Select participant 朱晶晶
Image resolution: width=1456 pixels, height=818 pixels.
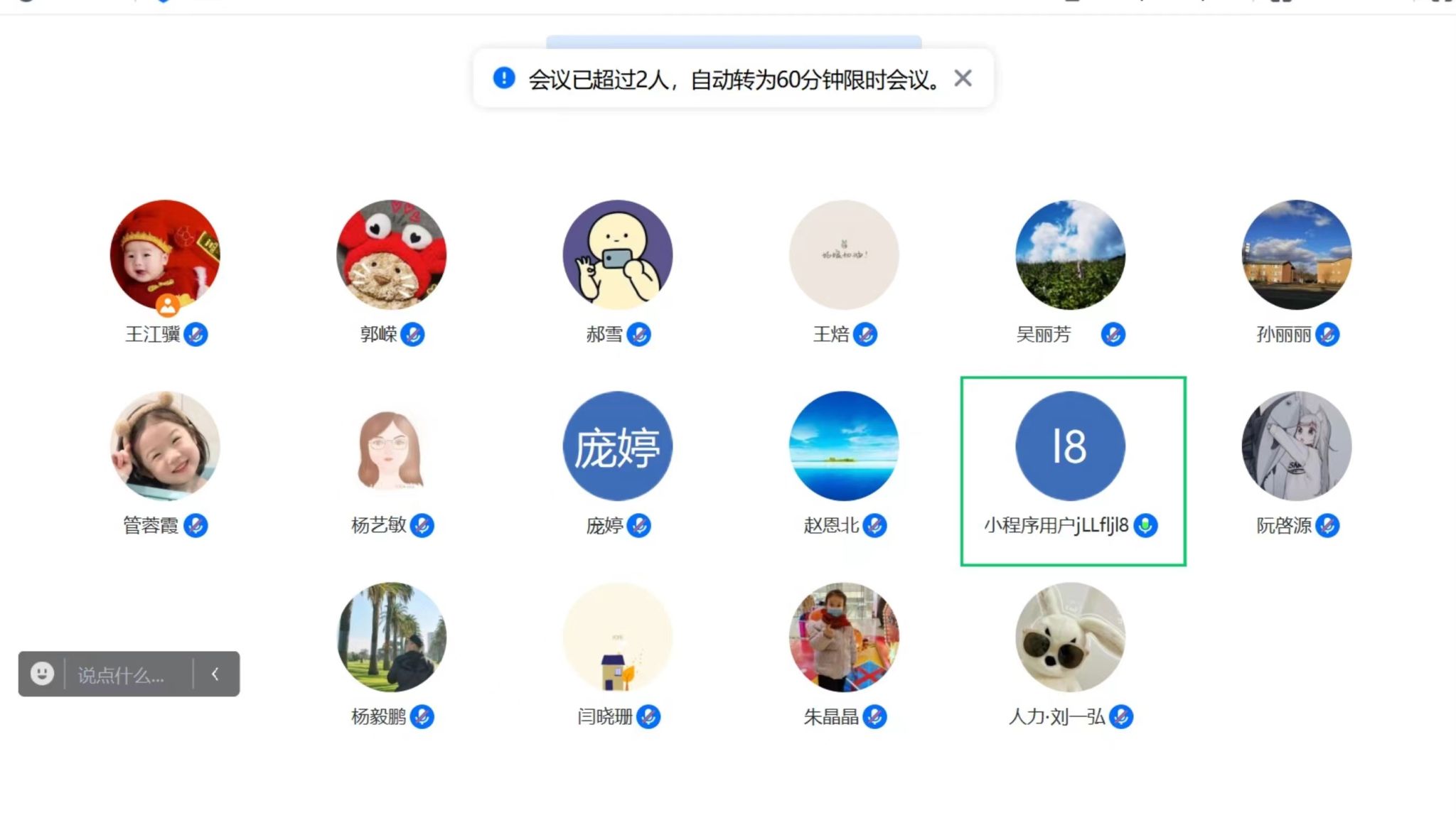pos(844,637)
